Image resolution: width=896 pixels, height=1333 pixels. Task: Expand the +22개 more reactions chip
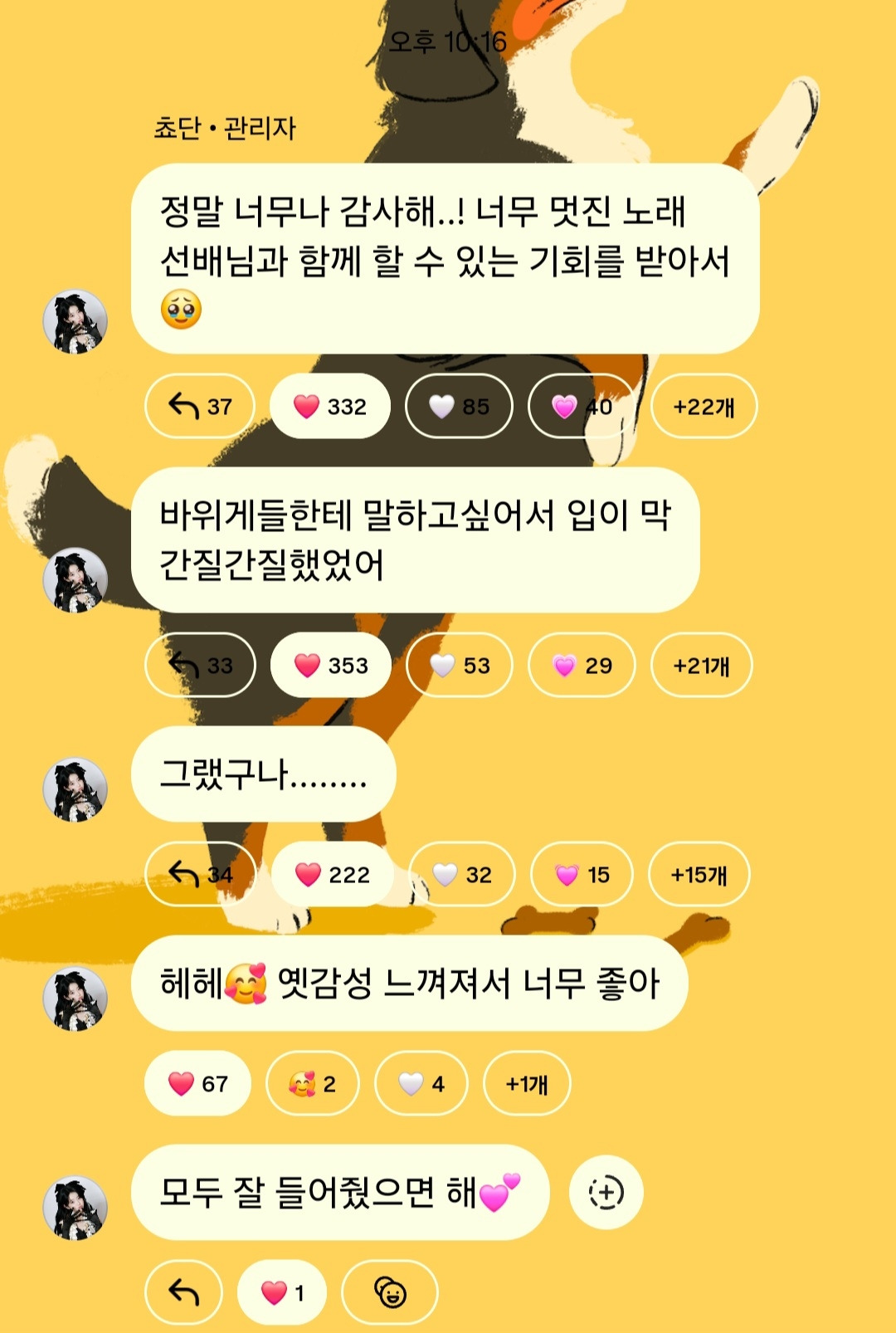coord(704,406)
